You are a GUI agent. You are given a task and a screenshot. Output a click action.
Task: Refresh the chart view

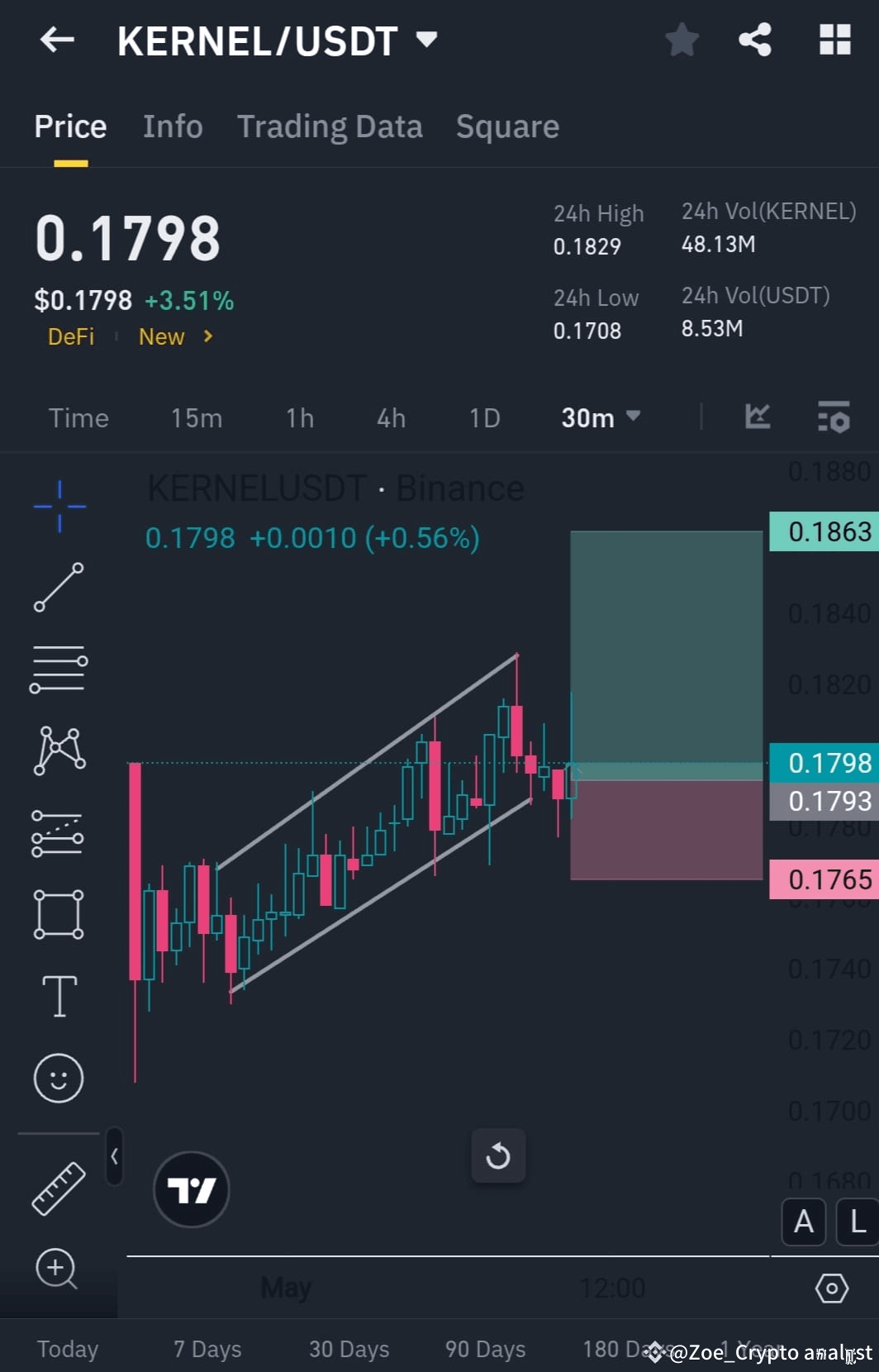498,1156
